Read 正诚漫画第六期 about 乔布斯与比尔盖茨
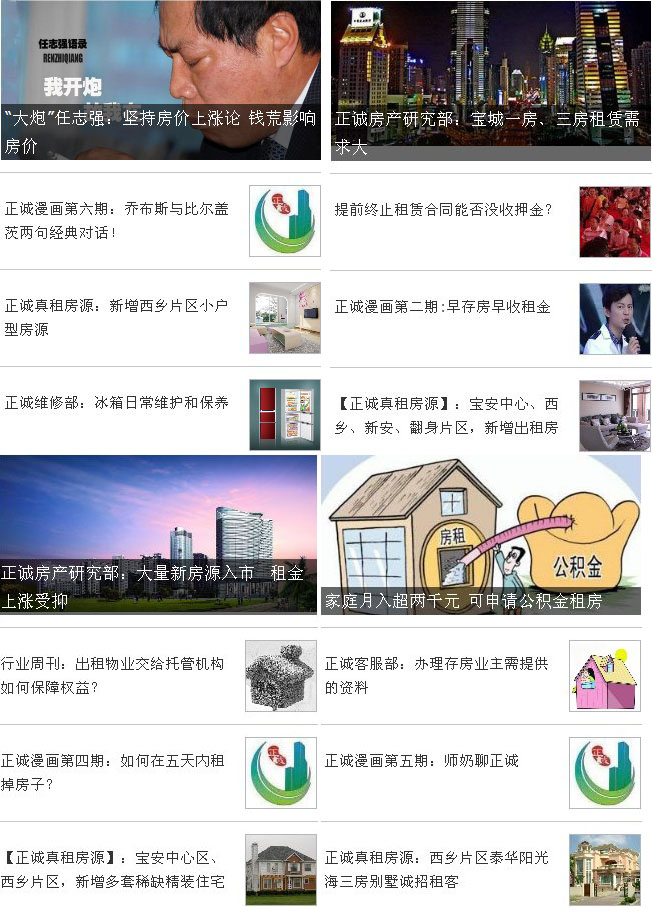Screen dimensions: 652x923 117,220
